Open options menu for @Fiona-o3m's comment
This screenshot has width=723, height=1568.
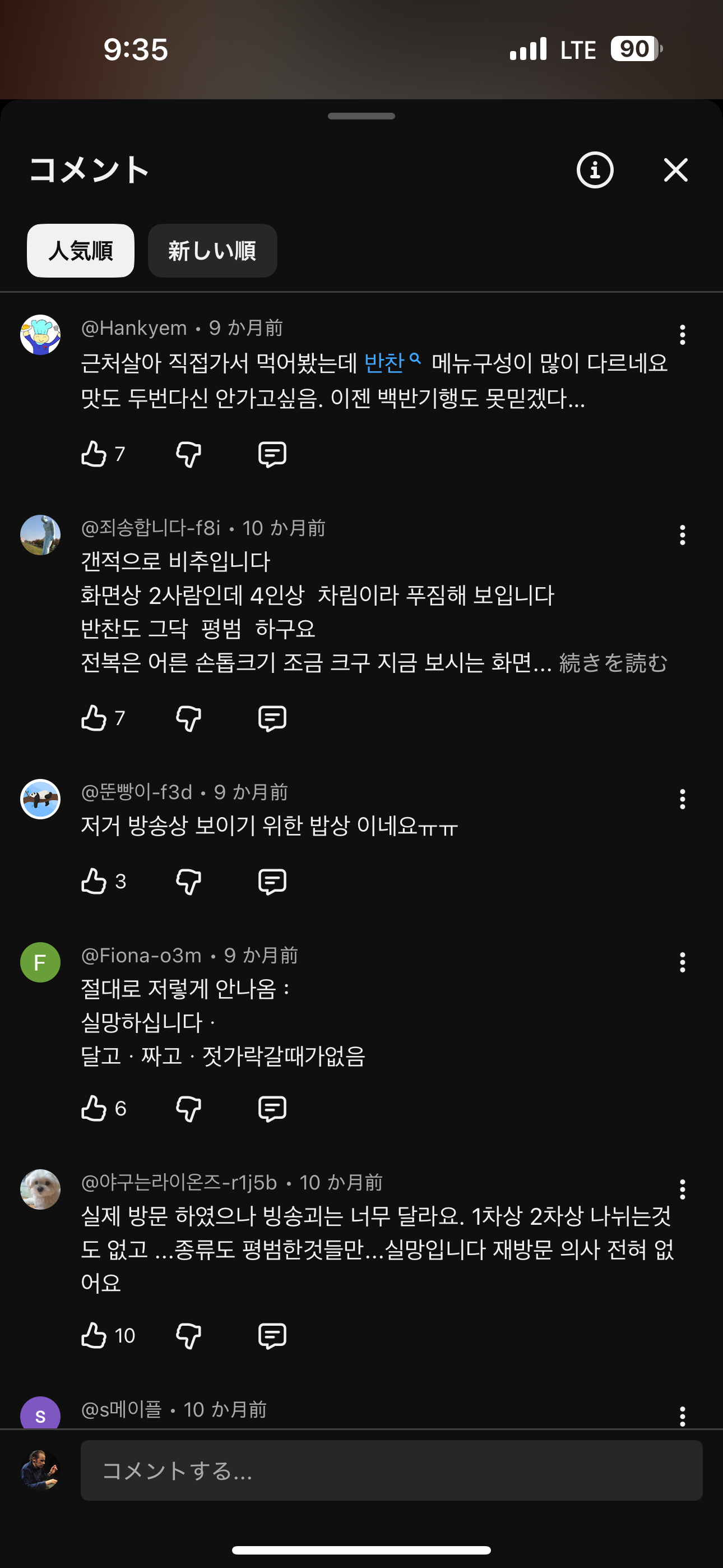682,962
